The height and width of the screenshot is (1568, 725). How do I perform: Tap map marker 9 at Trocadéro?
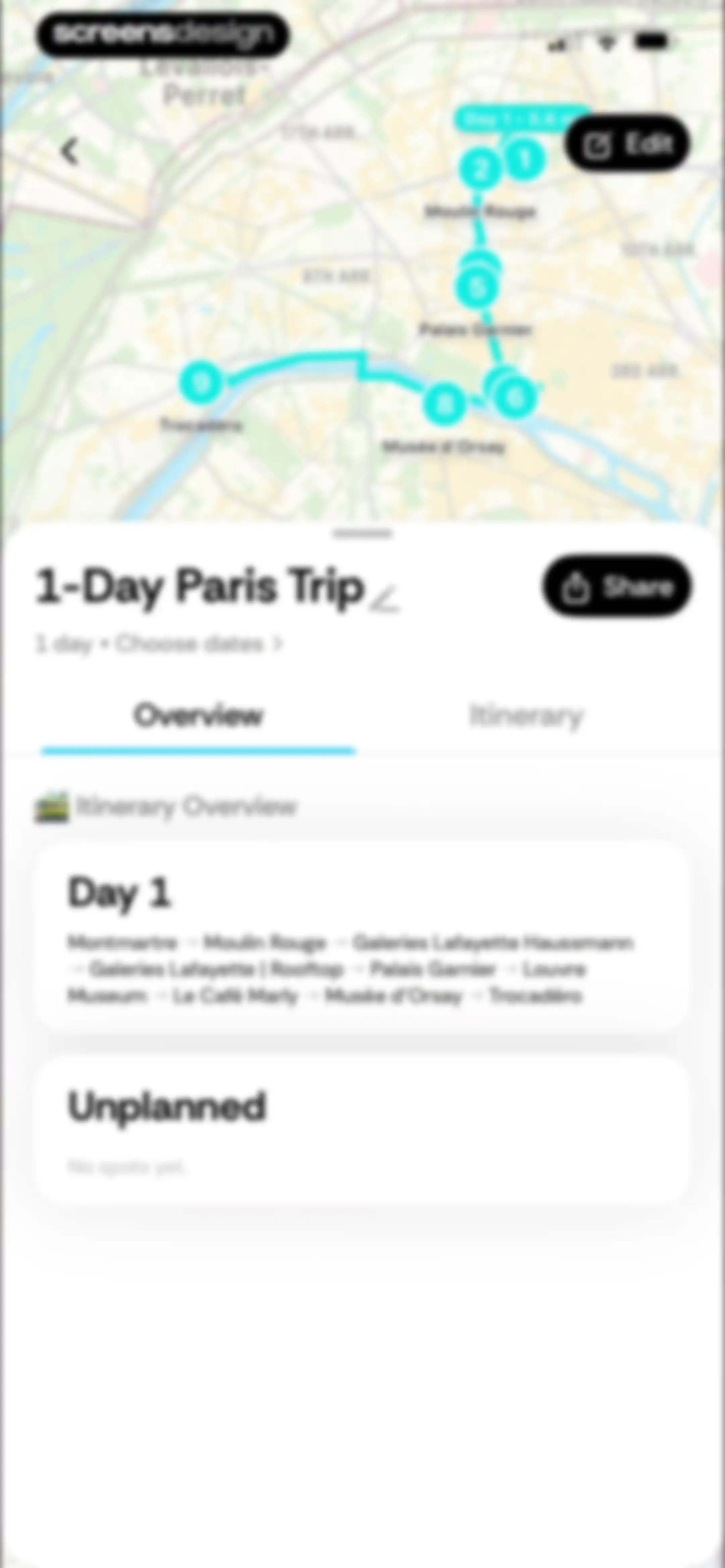[x=201, y=382]
